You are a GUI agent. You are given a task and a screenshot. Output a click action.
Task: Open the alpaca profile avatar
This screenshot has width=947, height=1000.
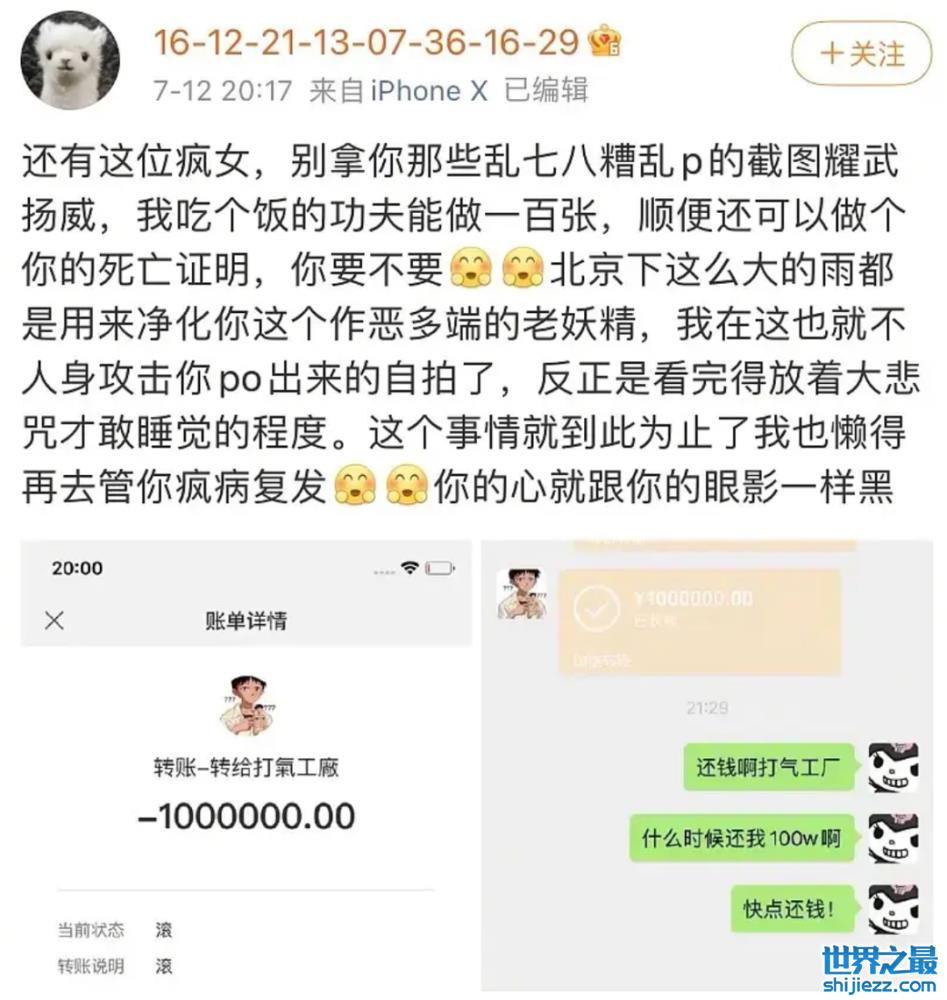[70, 62]
